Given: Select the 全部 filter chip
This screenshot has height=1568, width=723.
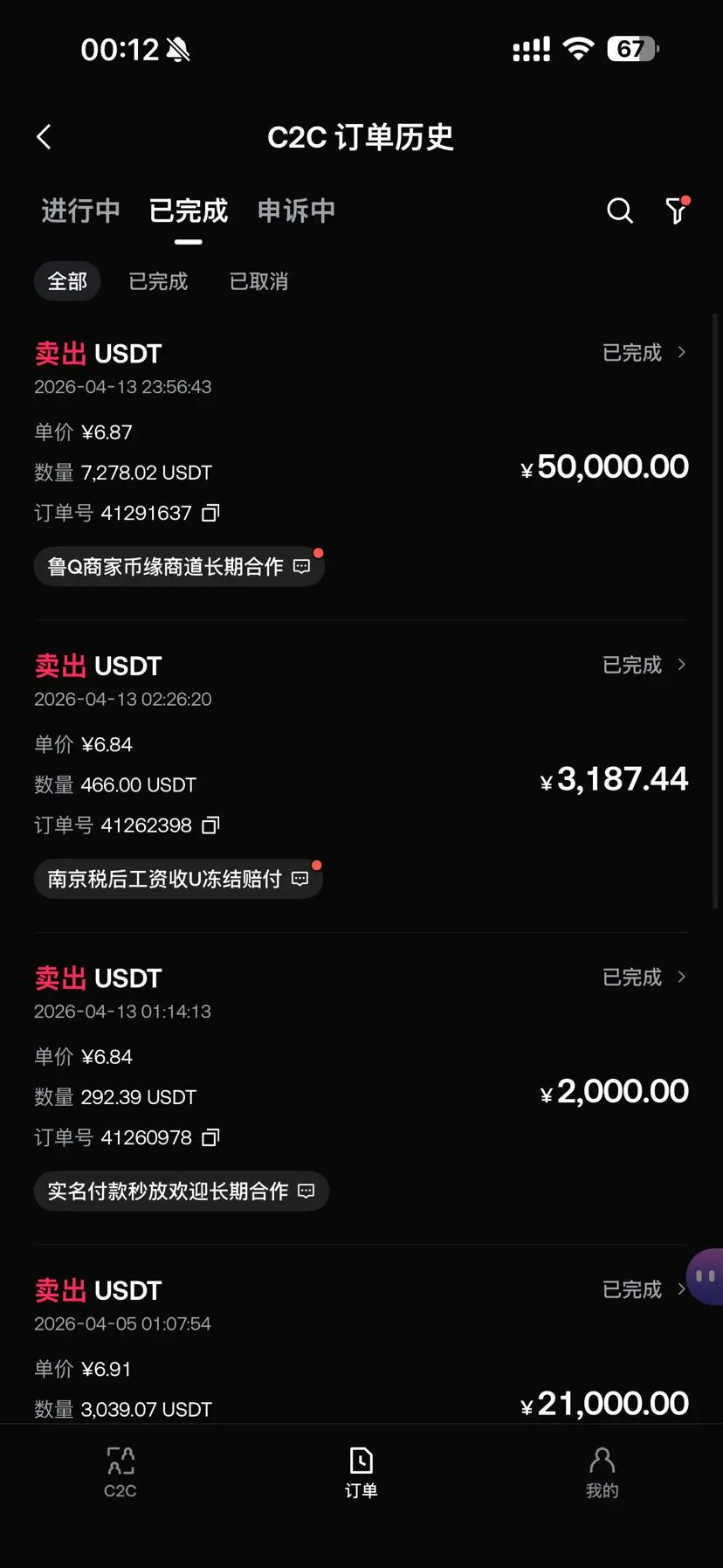Looking at the screenshot, I should (x=67, y=281).
